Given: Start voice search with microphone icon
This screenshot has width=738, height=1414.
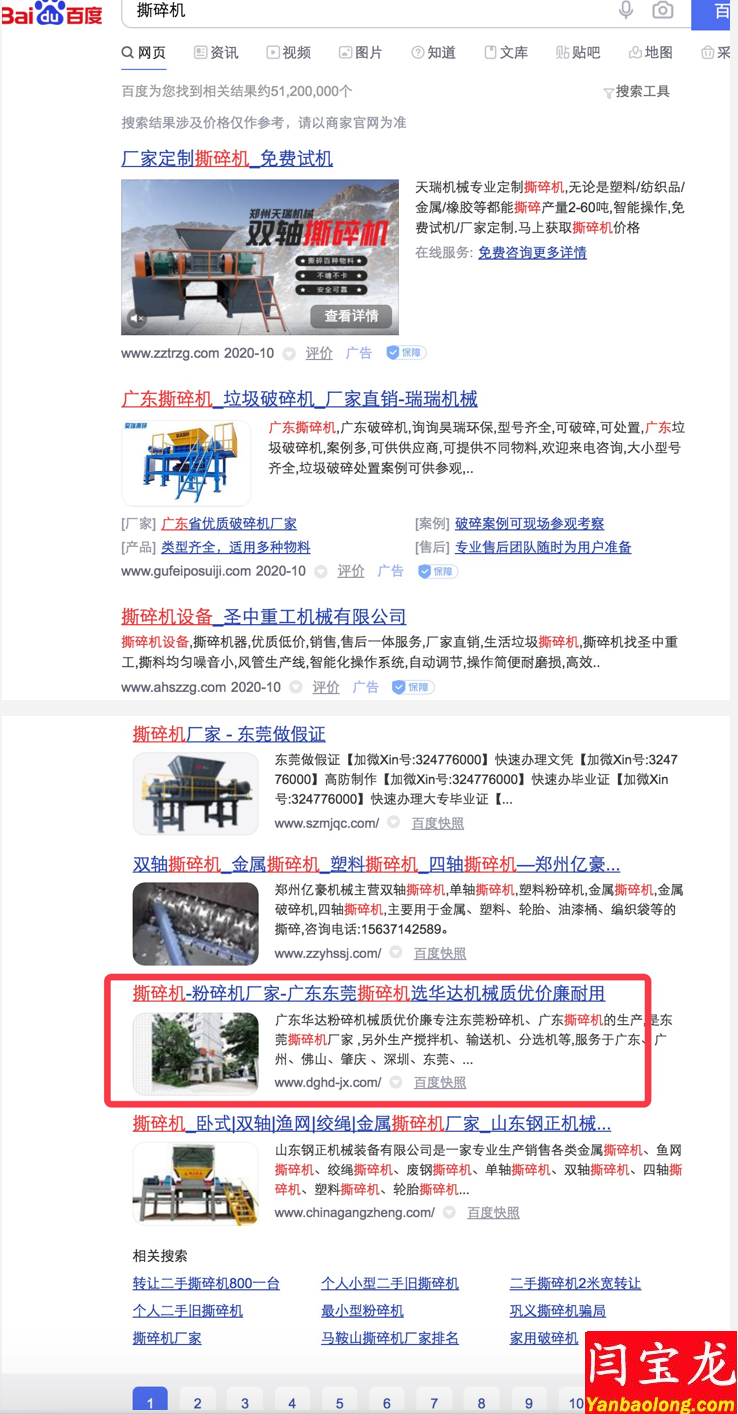Looking at the screenshot, I should pyautogui.click(x=626, y=10).
